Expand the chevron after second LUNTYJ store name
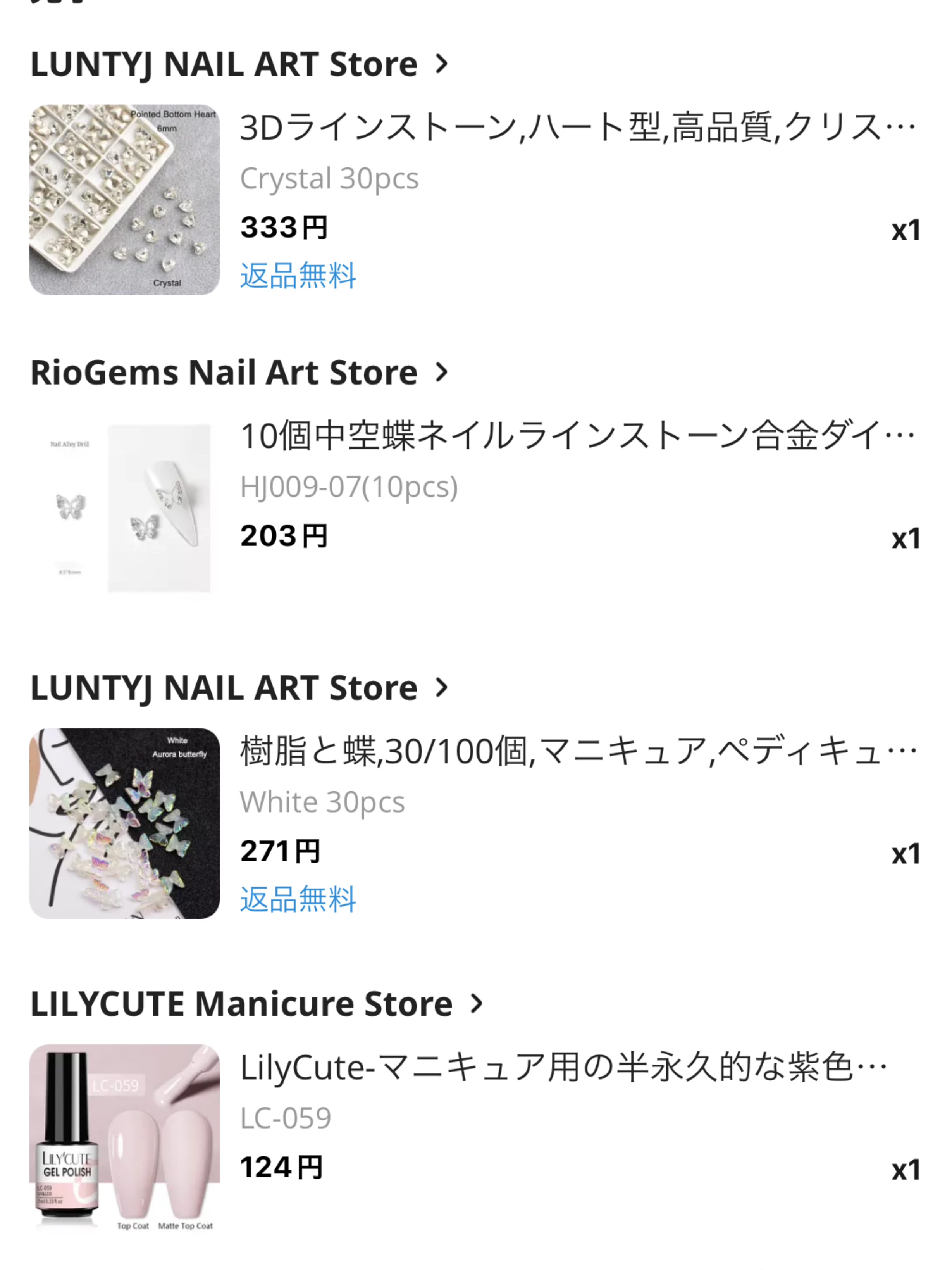Viewport: 952px width, 1270px height. (x=442, y=688)
